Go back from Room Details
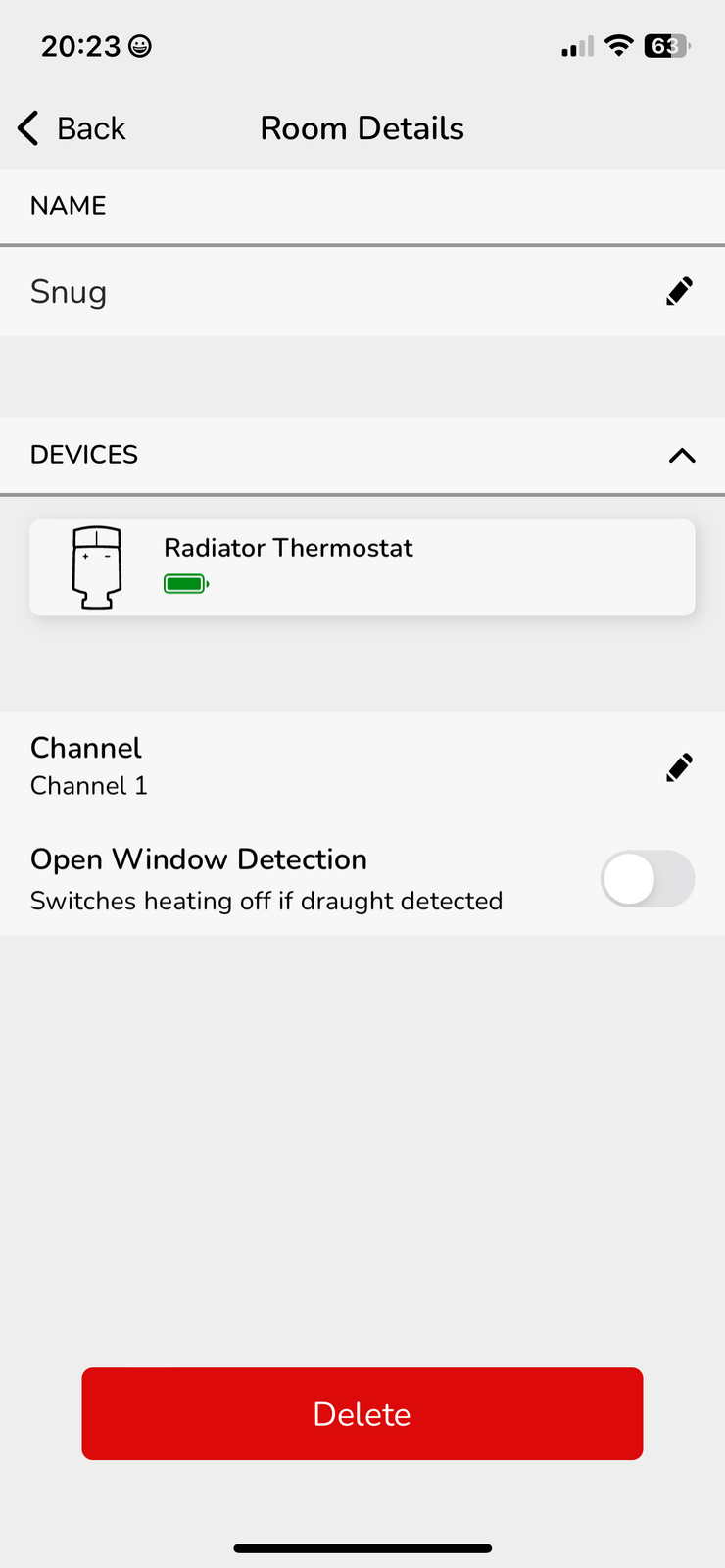 [72, 128]
